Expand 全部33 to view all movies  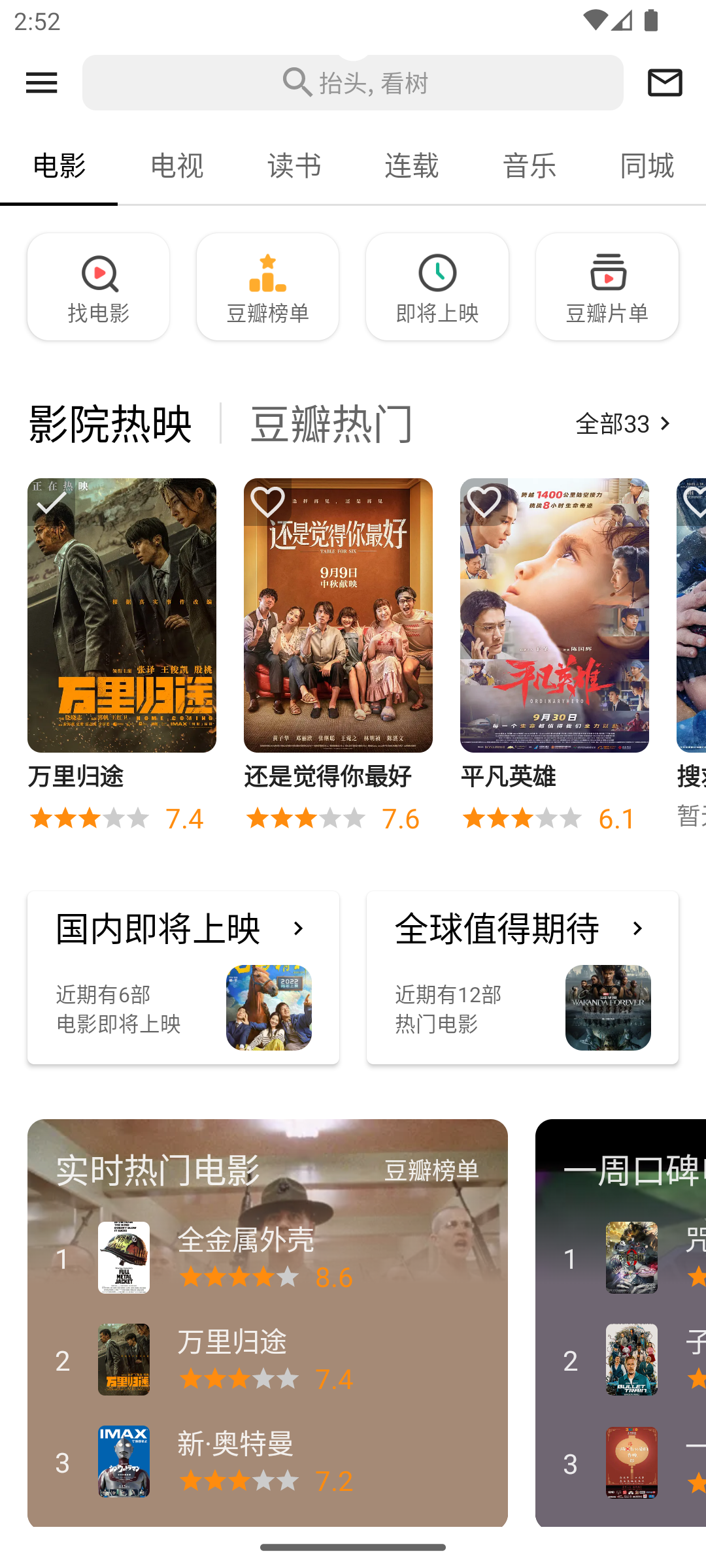point(622,423)
